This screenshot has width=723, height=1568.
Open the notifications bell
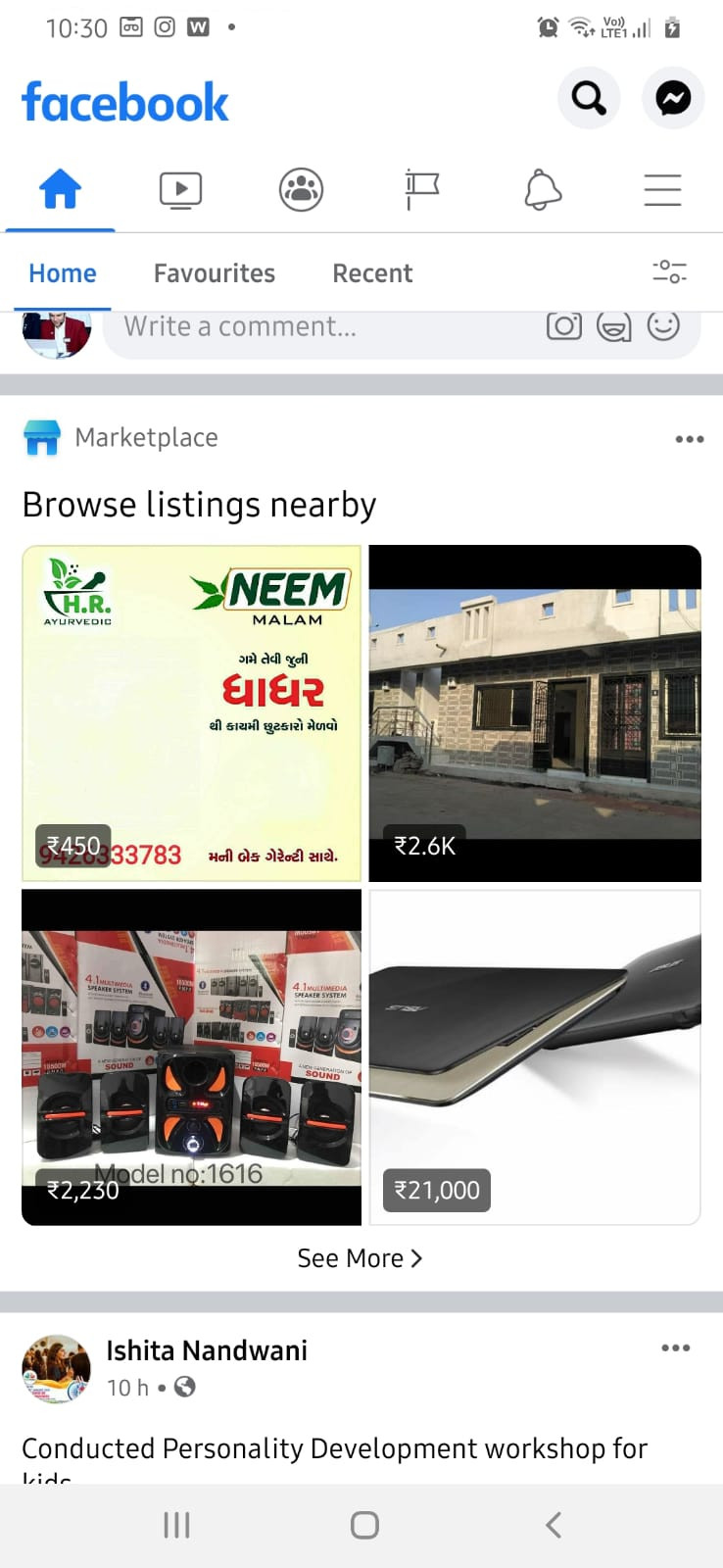click(x=543, y=190)
